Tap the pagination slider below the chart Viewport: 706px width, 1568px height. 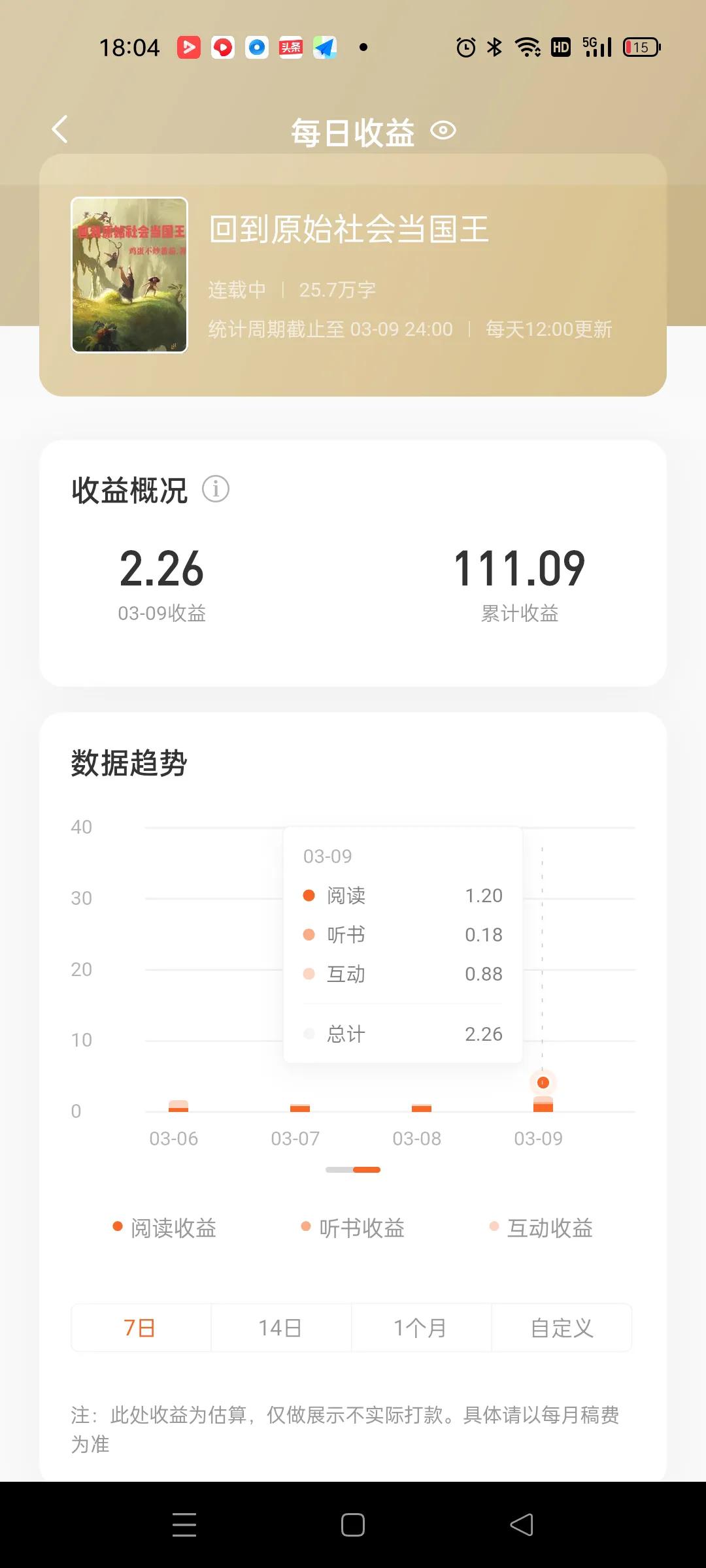click(x=352, y=1169)
